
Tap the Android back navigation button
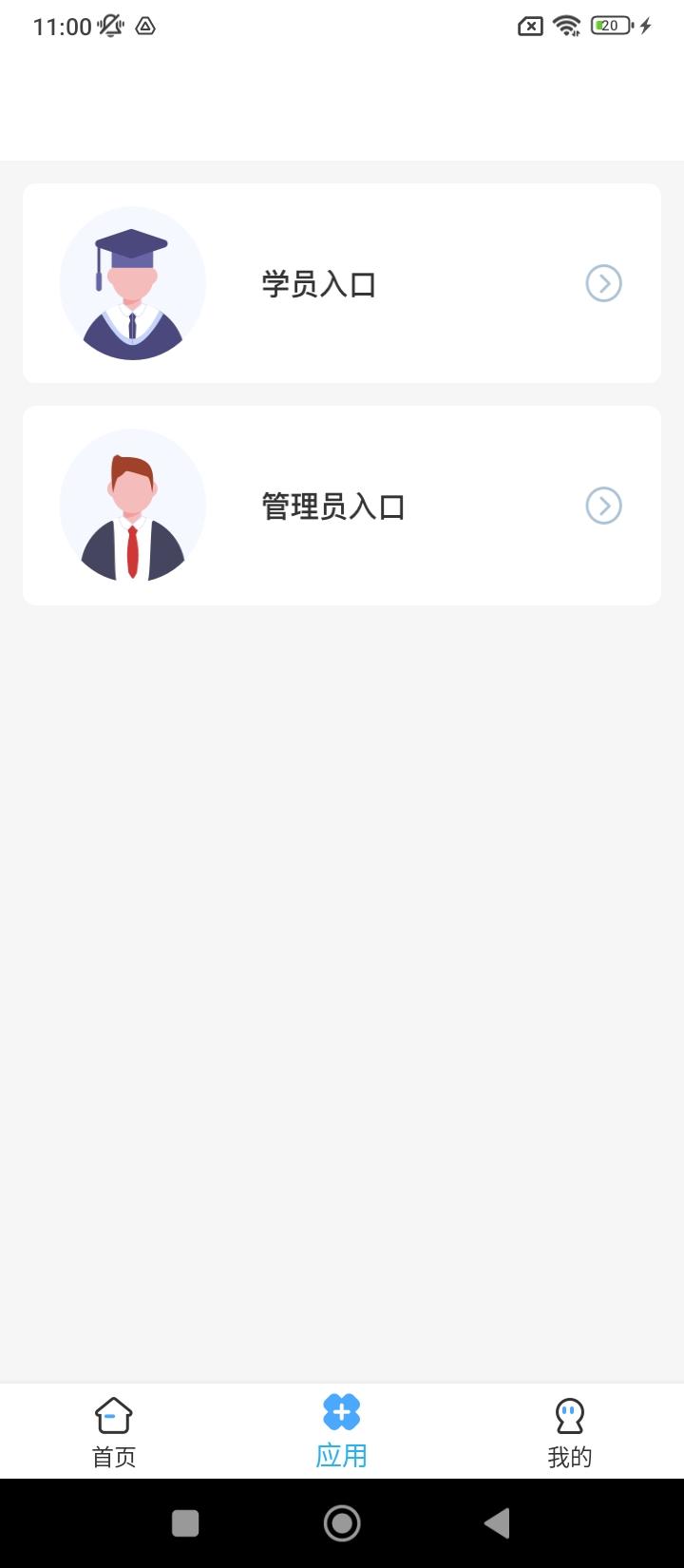pos(497,1521)
